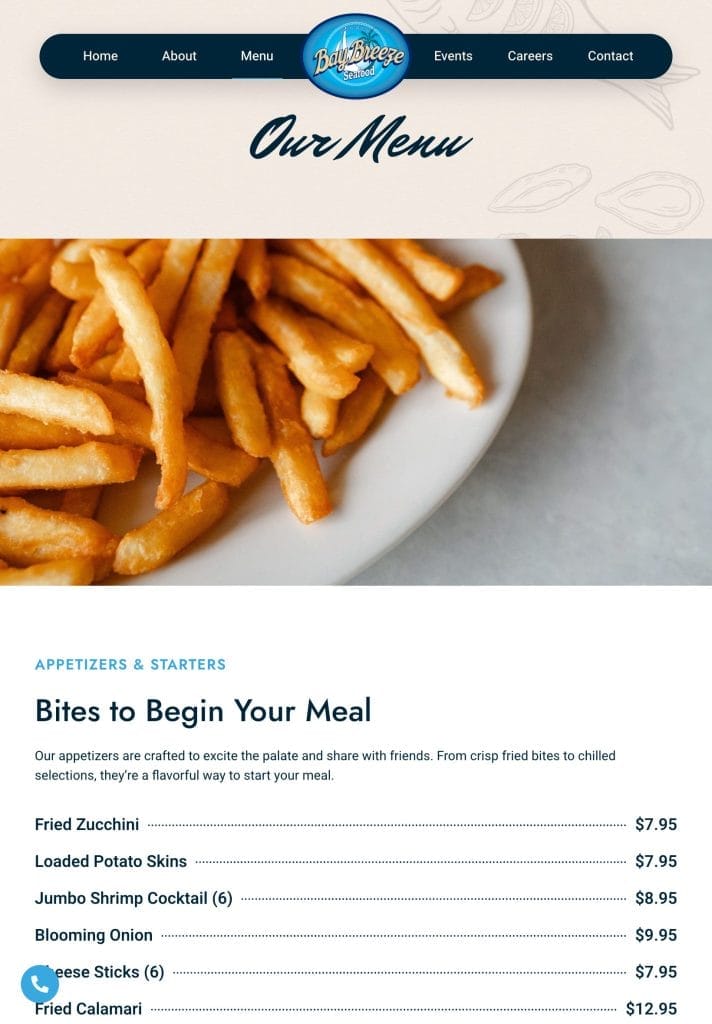Tap the Bay Breeze Seafood logo
Screen dimensions: 712x1024
tap(356, 56)
